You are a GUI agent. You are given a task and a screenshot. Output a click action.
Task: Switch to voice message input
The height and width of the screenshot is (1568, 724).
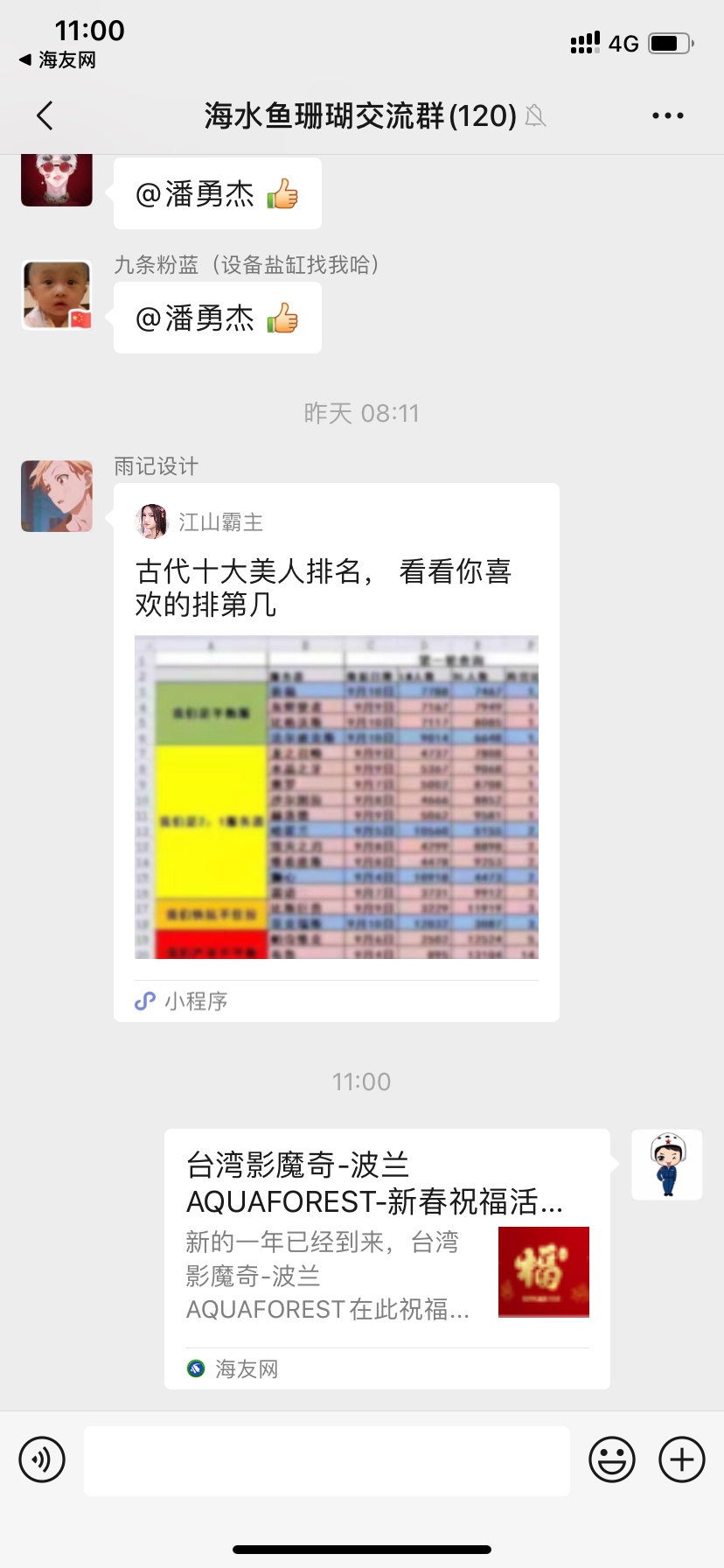[42, 1459]
